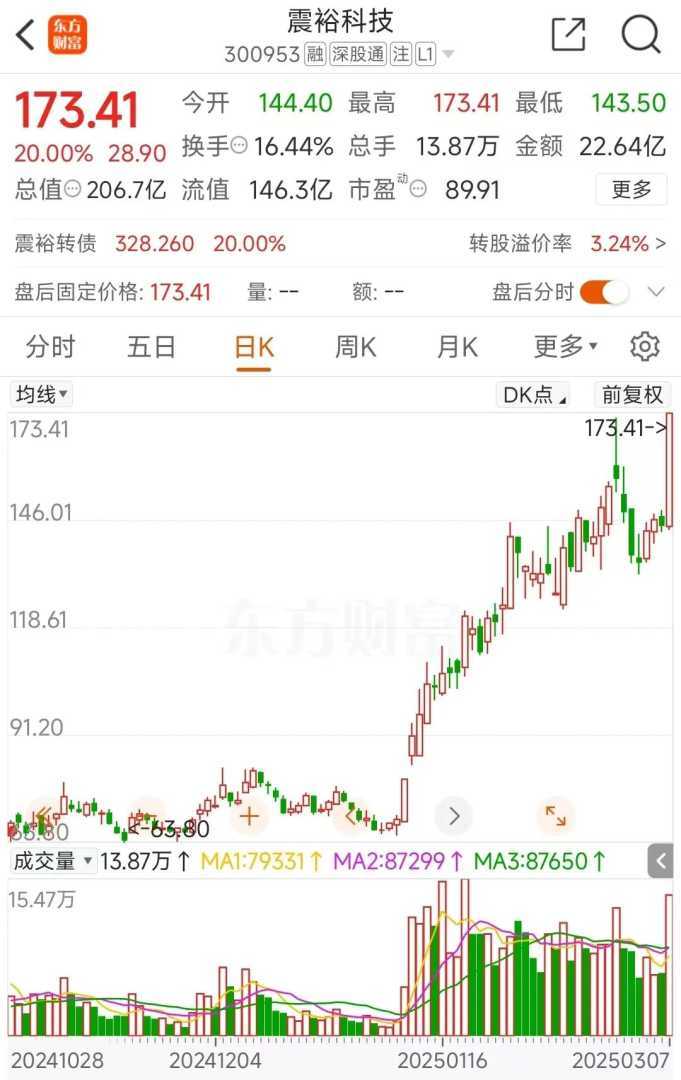Open the 更多 chart period dropdown
The image size is (681, 1080).
[x=565, y=347]
